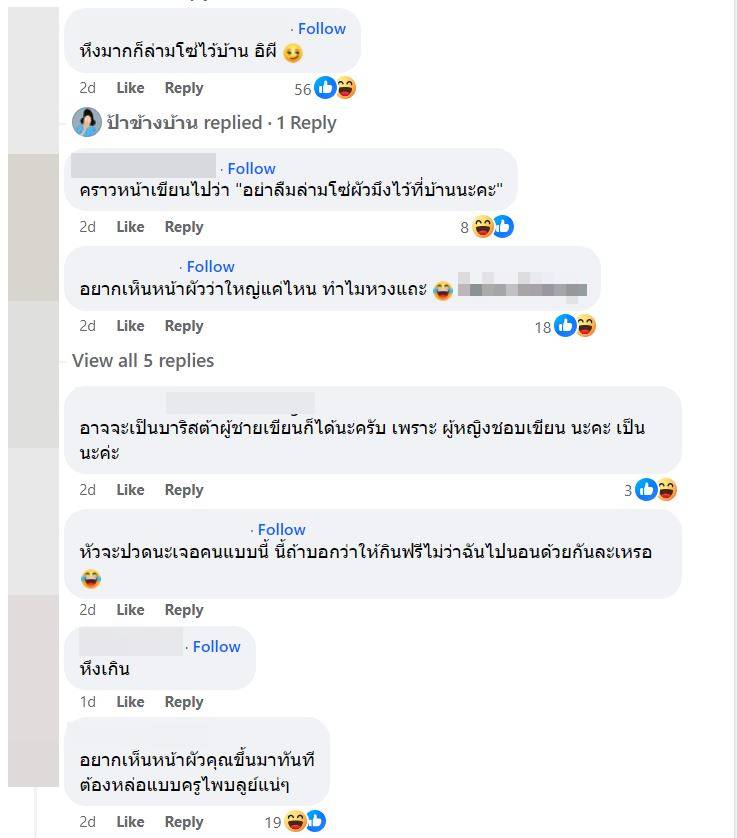Open ป้าข้างบ้าน profile picture
The width and height of the screenshot is (737, 838).
coord(87,123)
